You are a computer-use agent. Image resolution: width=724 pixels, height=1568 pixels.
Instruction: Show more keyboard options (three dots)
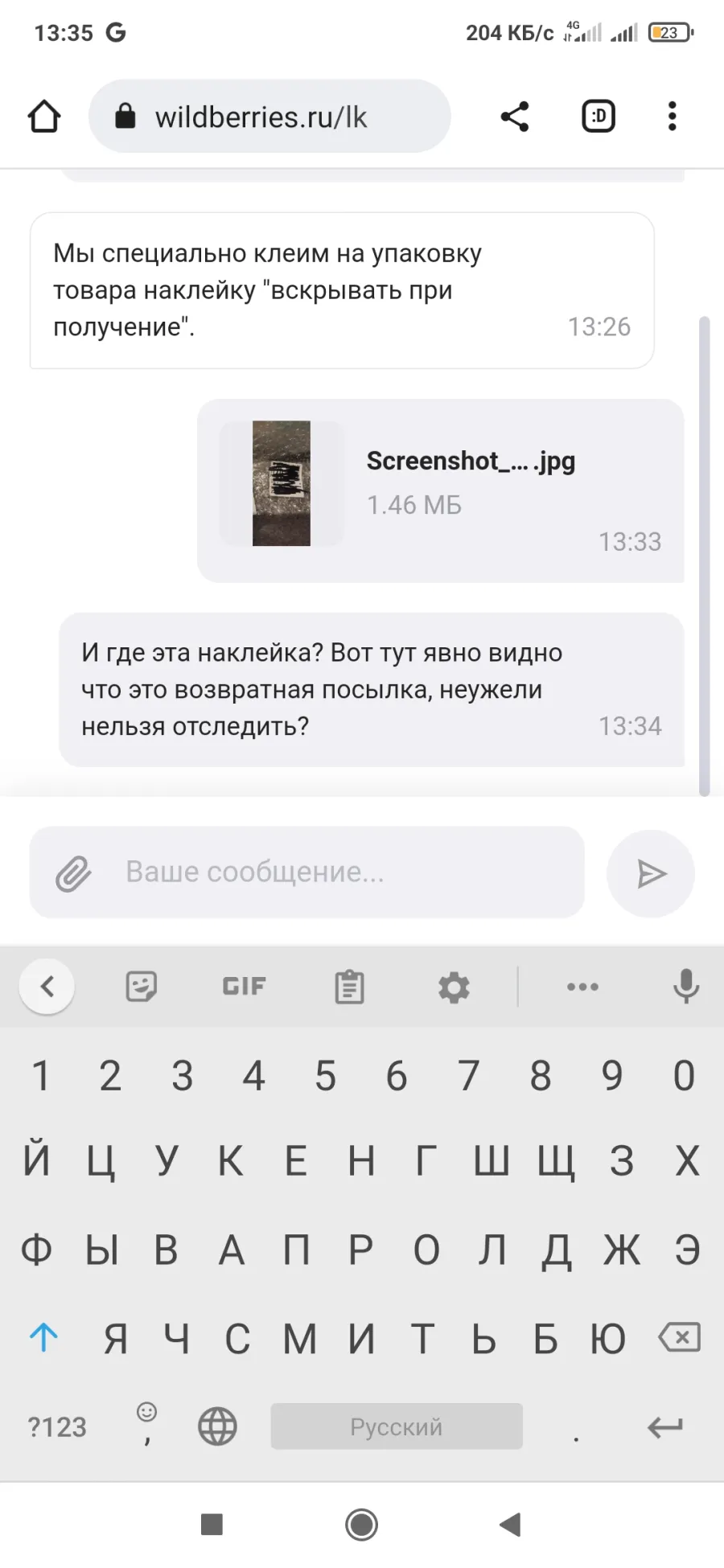582,987
